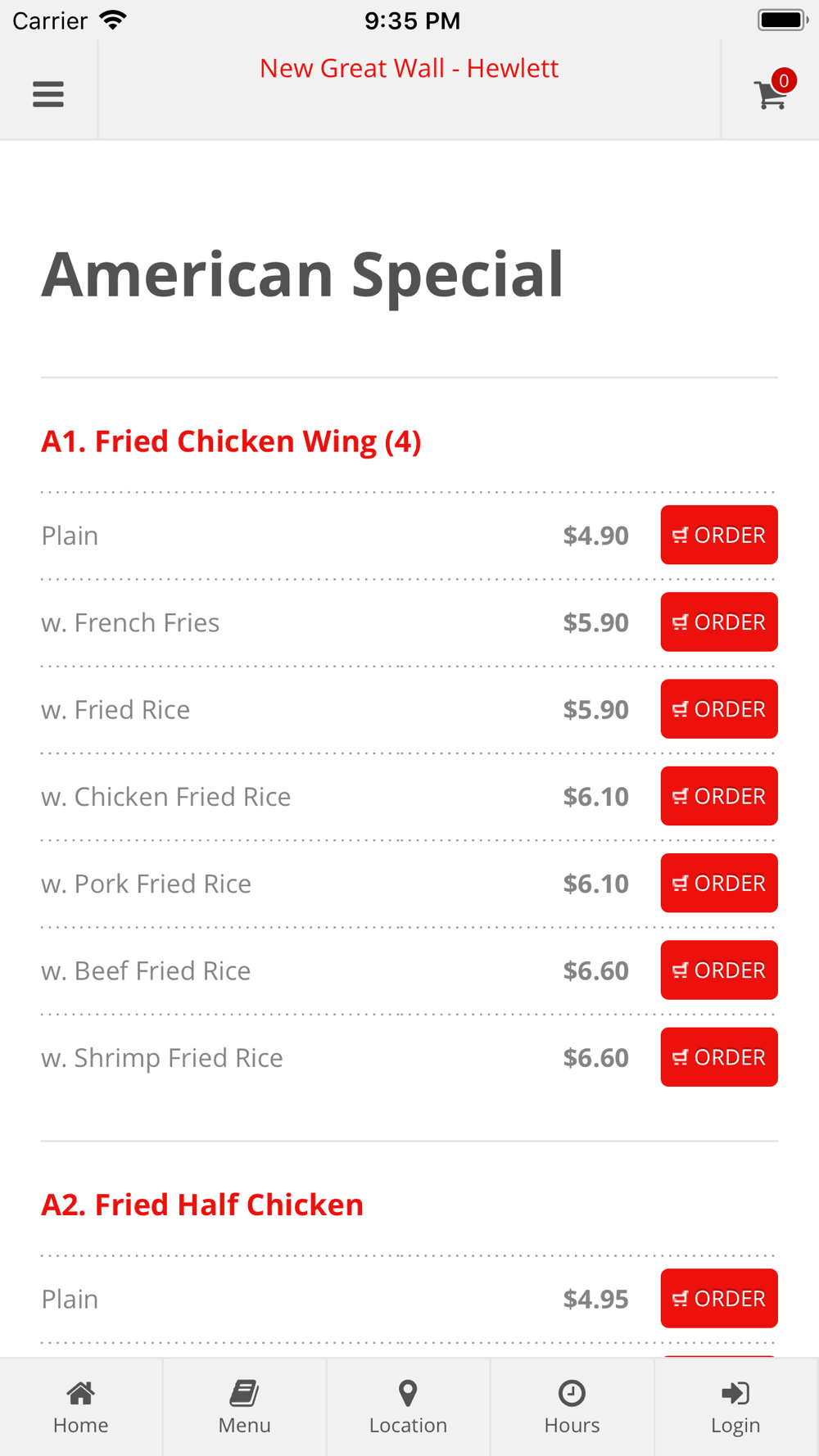Open the shopping cart

click(772, 91)
